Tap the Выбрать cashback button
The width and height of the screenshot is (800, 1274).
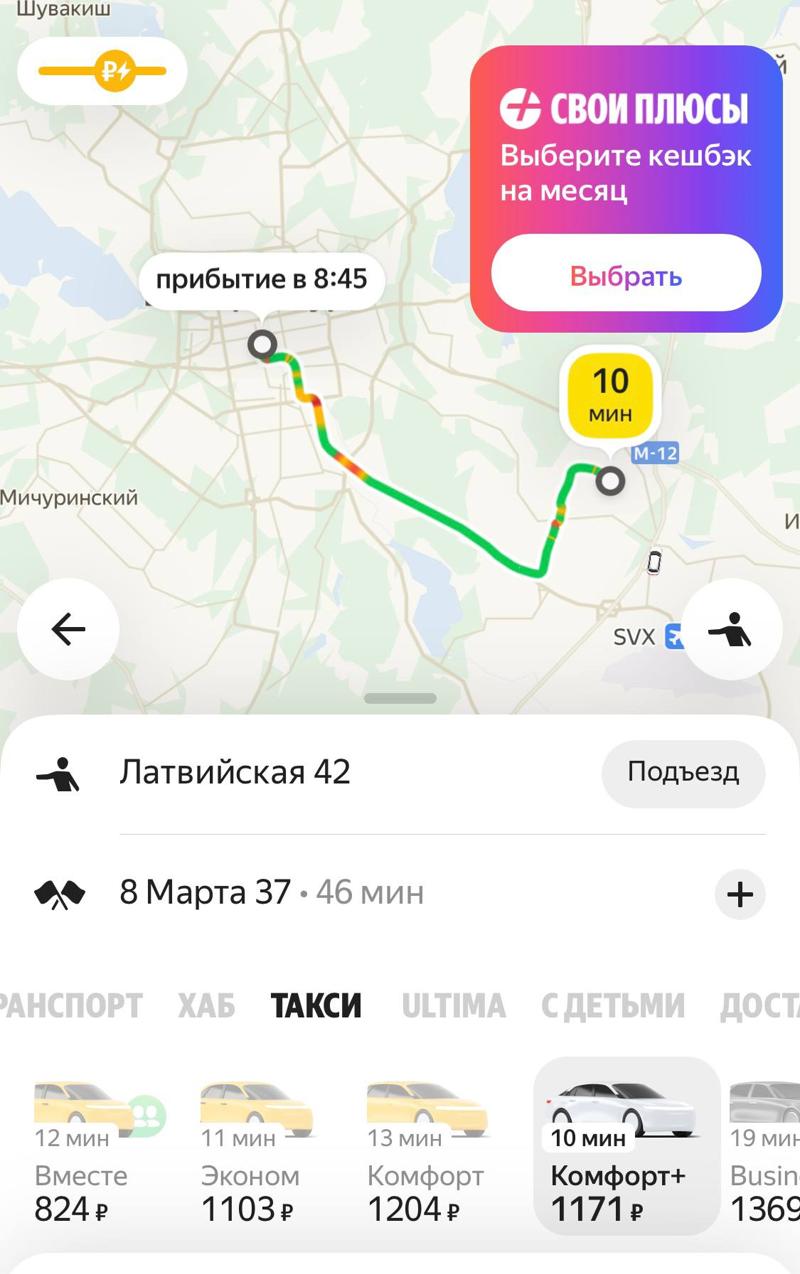(x=626, y=275)
